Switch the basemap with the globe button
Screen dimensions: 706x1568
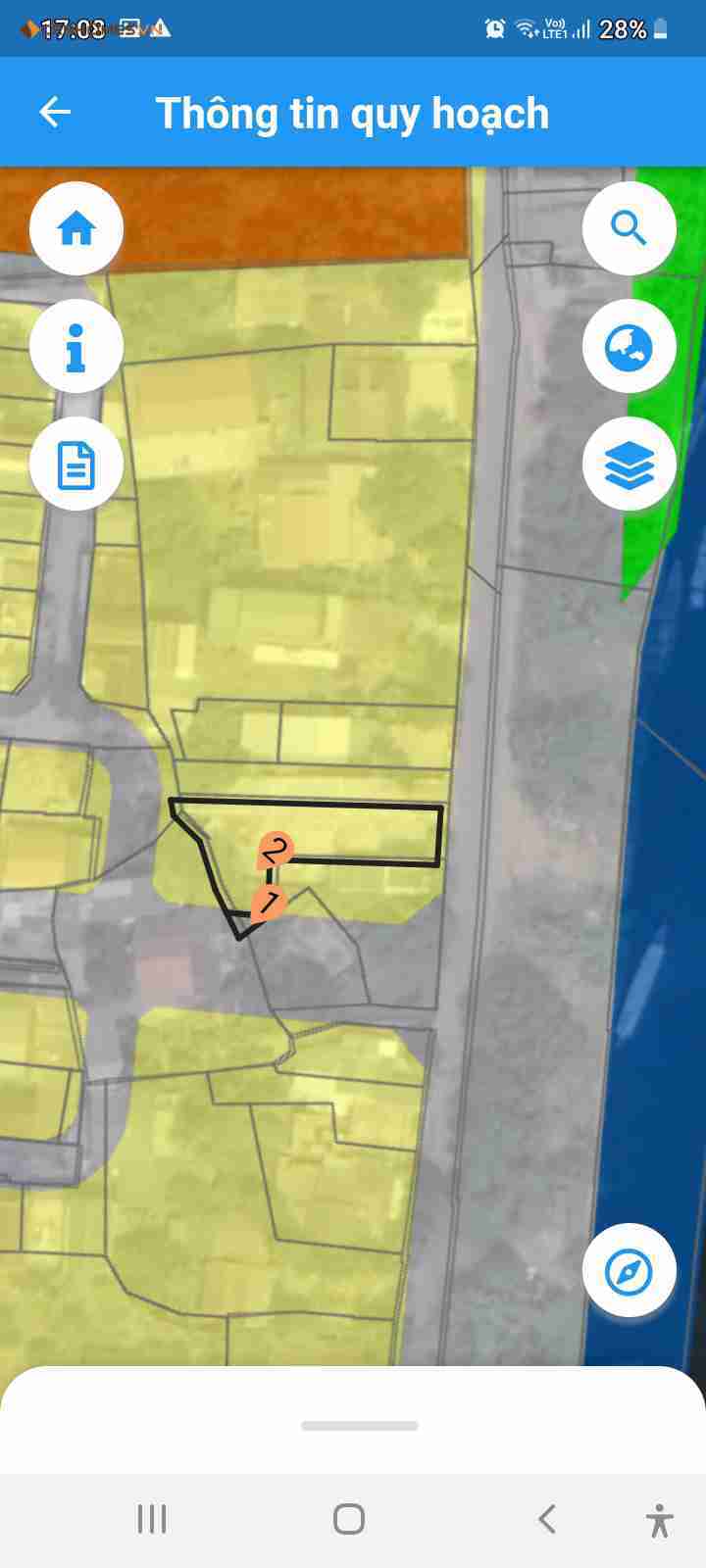click(x=630, y=346)
